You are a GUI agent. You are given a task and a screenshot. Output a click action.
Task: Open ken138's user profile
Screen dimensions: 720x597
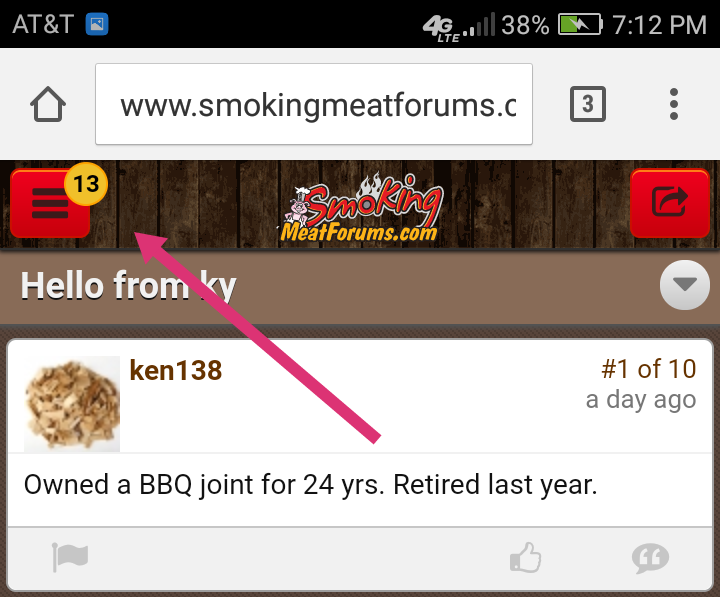[x=176, y=371]
